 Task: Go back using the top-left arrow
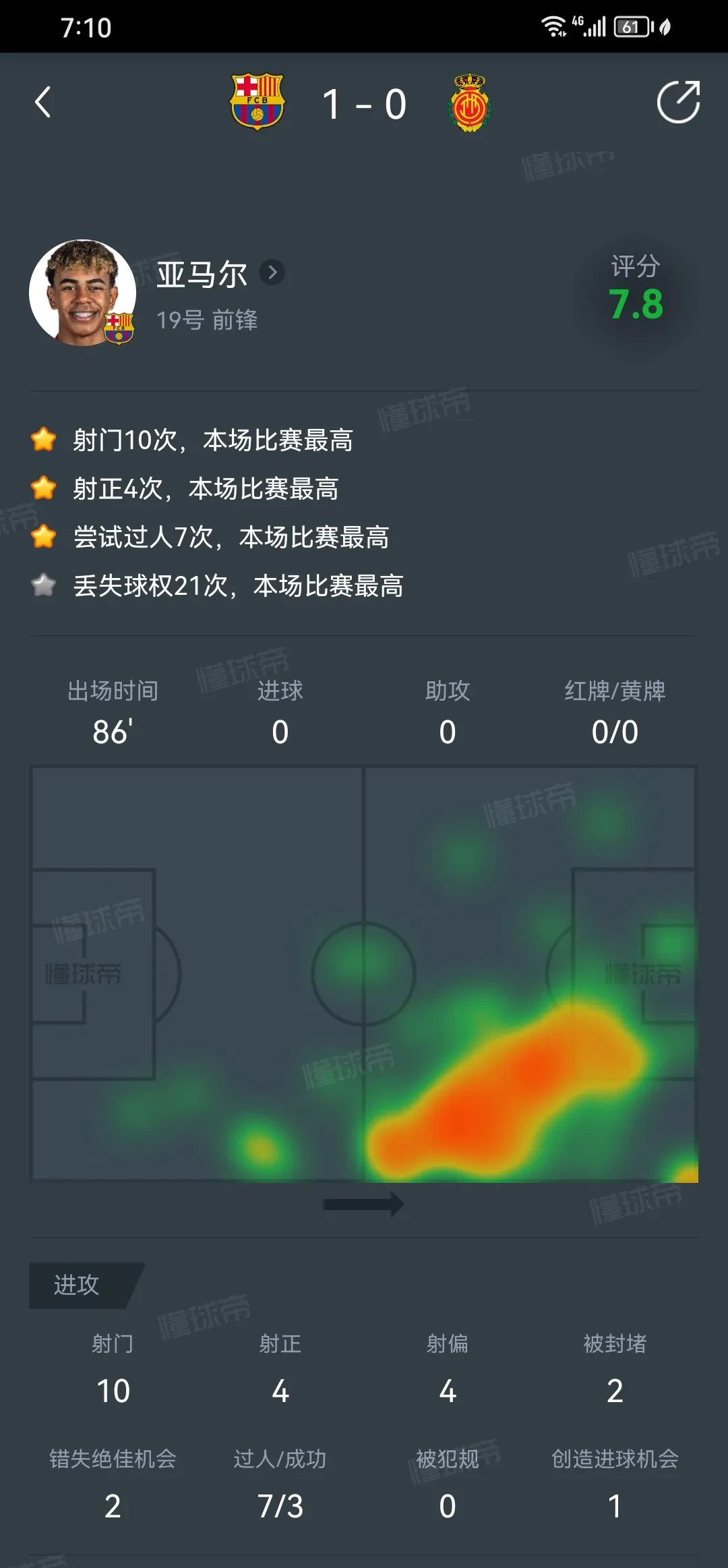click(x=43, y=103)
